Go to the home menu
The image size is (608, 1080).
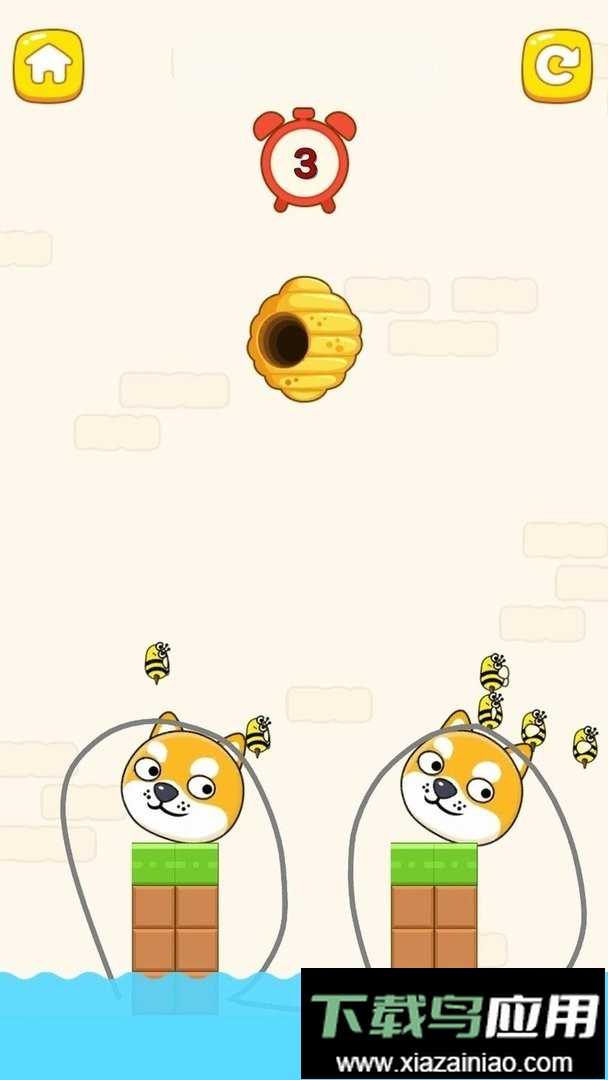pyautogui.click(x=48, y=66)
